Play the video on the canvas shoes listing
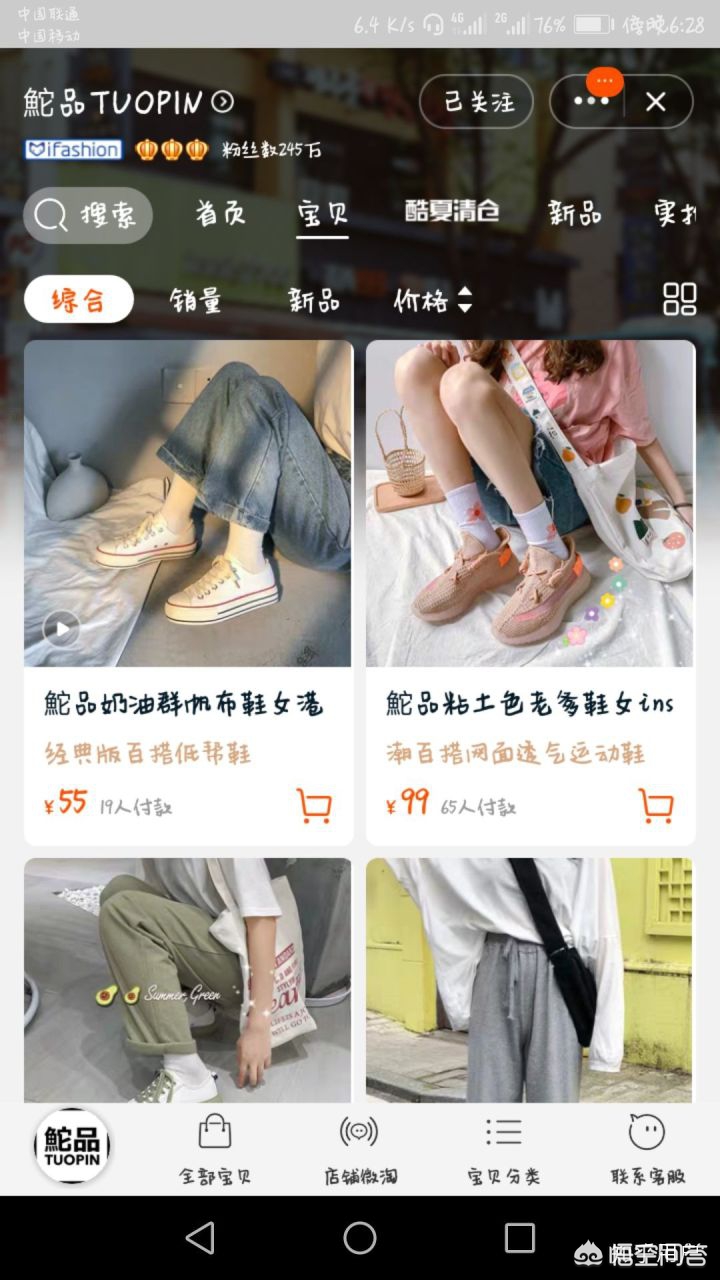Screen dimensions: 720x1280 pos(62,627)
